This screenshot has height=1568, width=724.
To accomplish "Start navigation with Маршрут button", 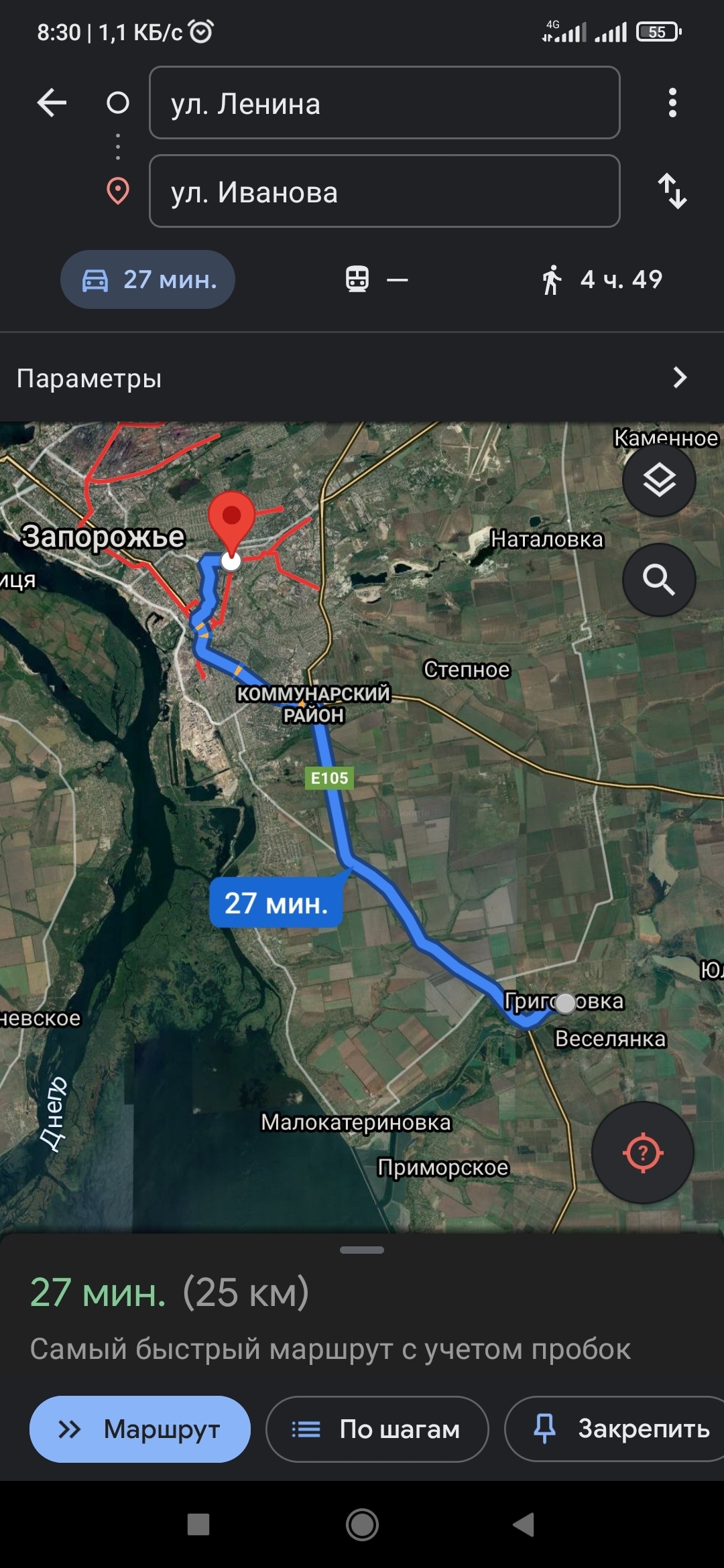I will (x=140, y=1429).
